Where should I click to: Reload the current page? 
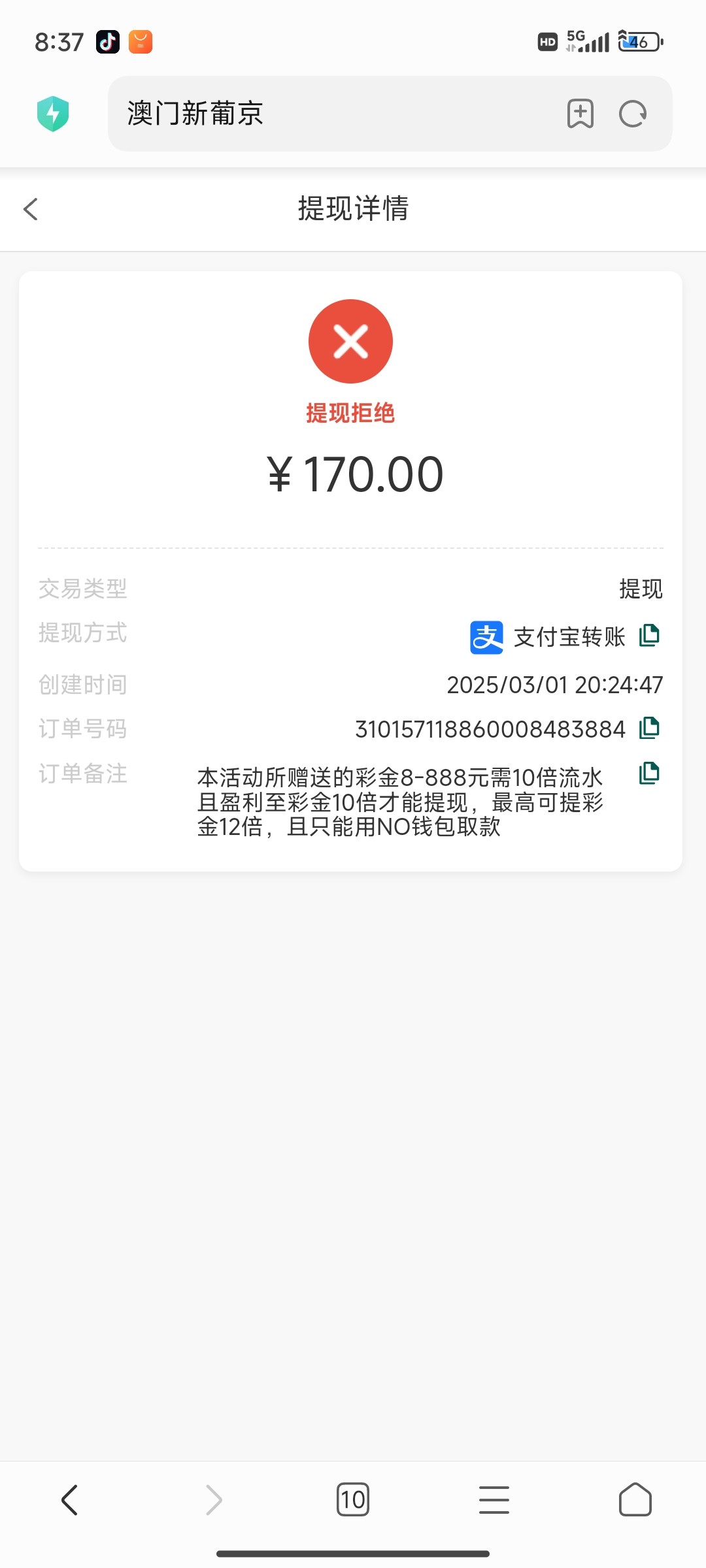coord(633,114)
